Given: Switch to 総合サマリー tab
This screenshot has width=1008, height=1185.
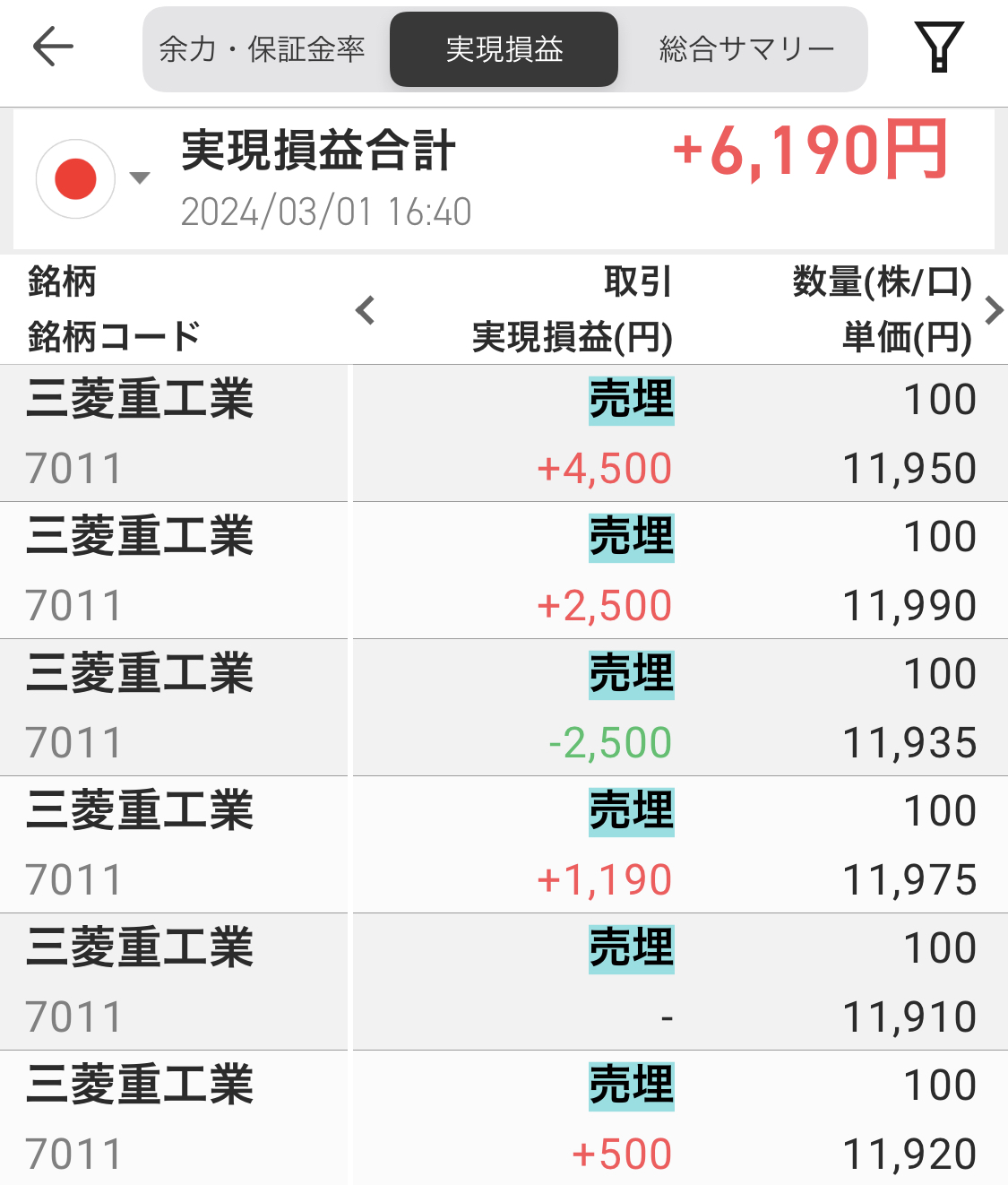Looking at the screenshot, I should (745, 49).
